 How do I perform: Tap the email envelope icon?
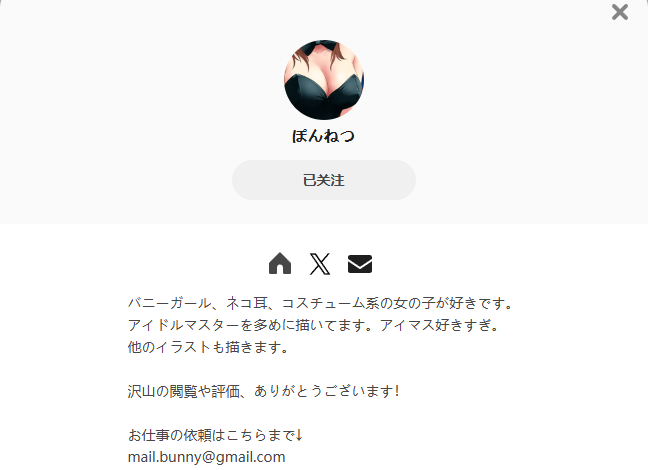360,264
